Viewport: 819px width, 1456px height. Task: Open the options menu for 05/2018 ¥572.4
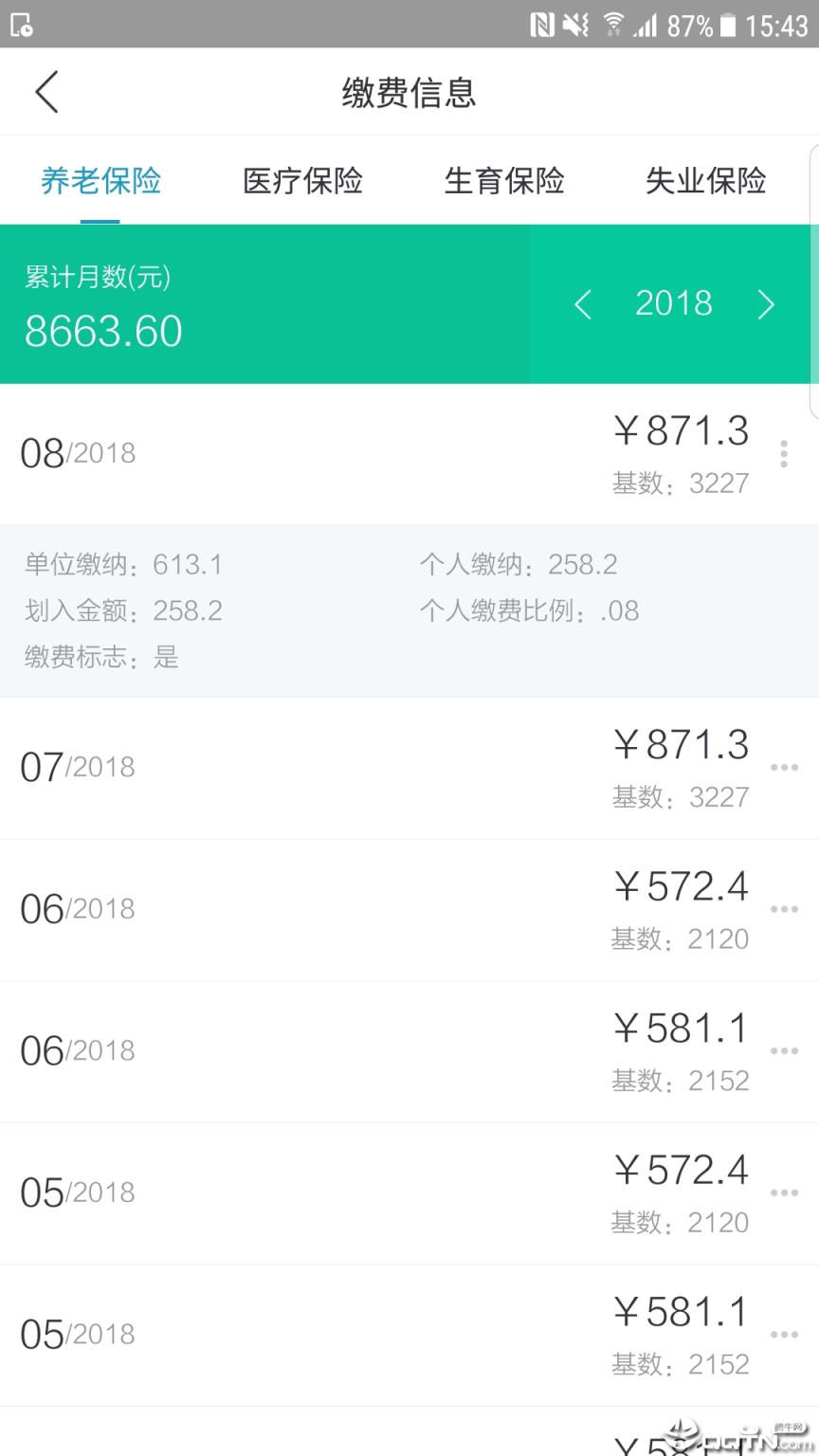point(785,1192)
